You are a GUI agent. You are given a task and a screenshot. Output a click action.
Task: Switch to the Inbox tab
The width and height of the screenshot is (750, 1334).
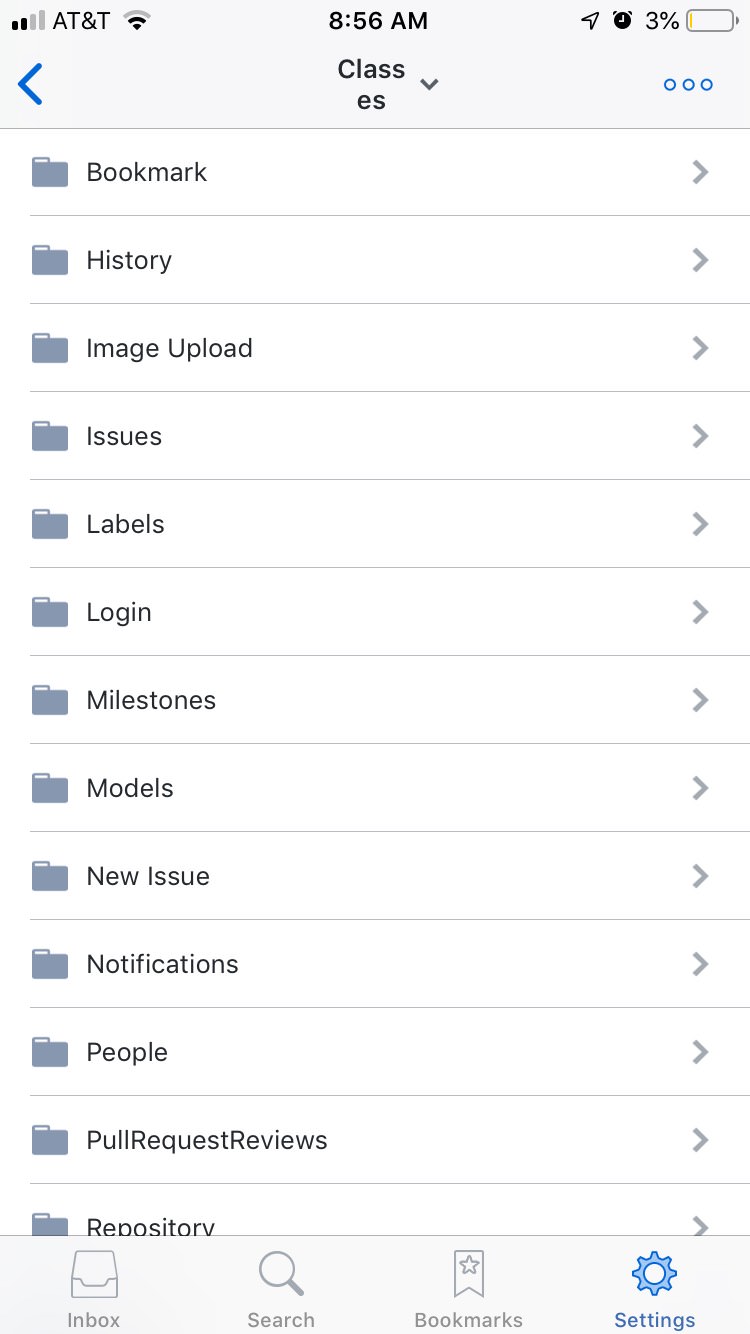click(x=94, y=1288)
